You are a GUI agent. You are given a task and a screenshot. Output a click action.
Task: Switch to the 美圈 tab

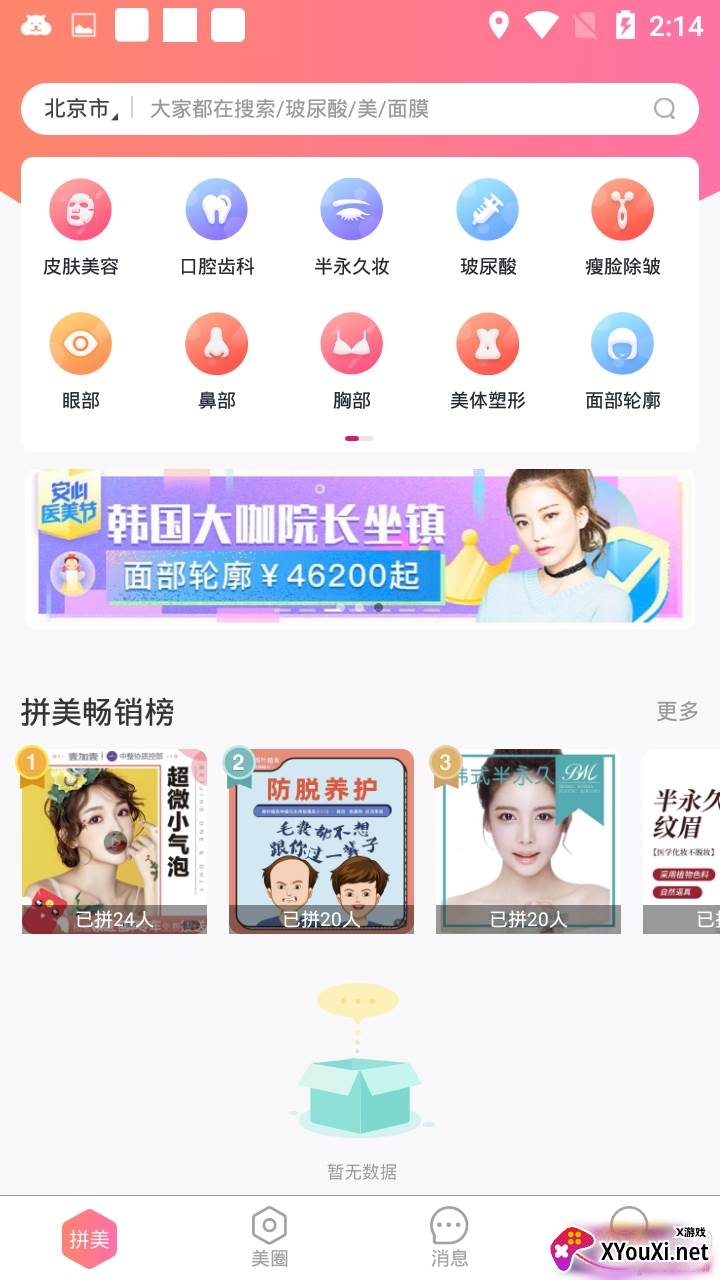click(x=269, y=1237)
